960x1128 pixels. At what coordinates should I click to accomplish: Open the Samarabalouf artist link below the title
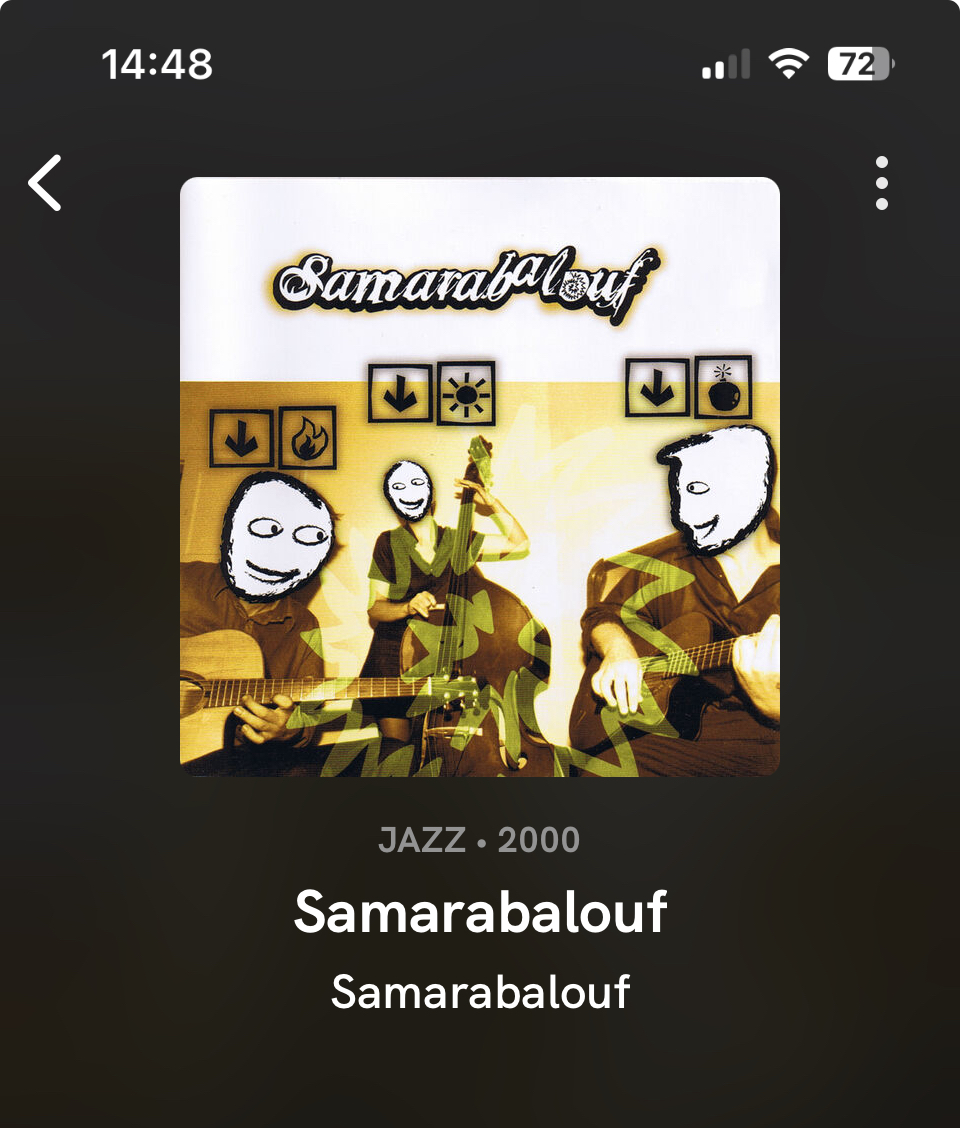coord(480,991)
